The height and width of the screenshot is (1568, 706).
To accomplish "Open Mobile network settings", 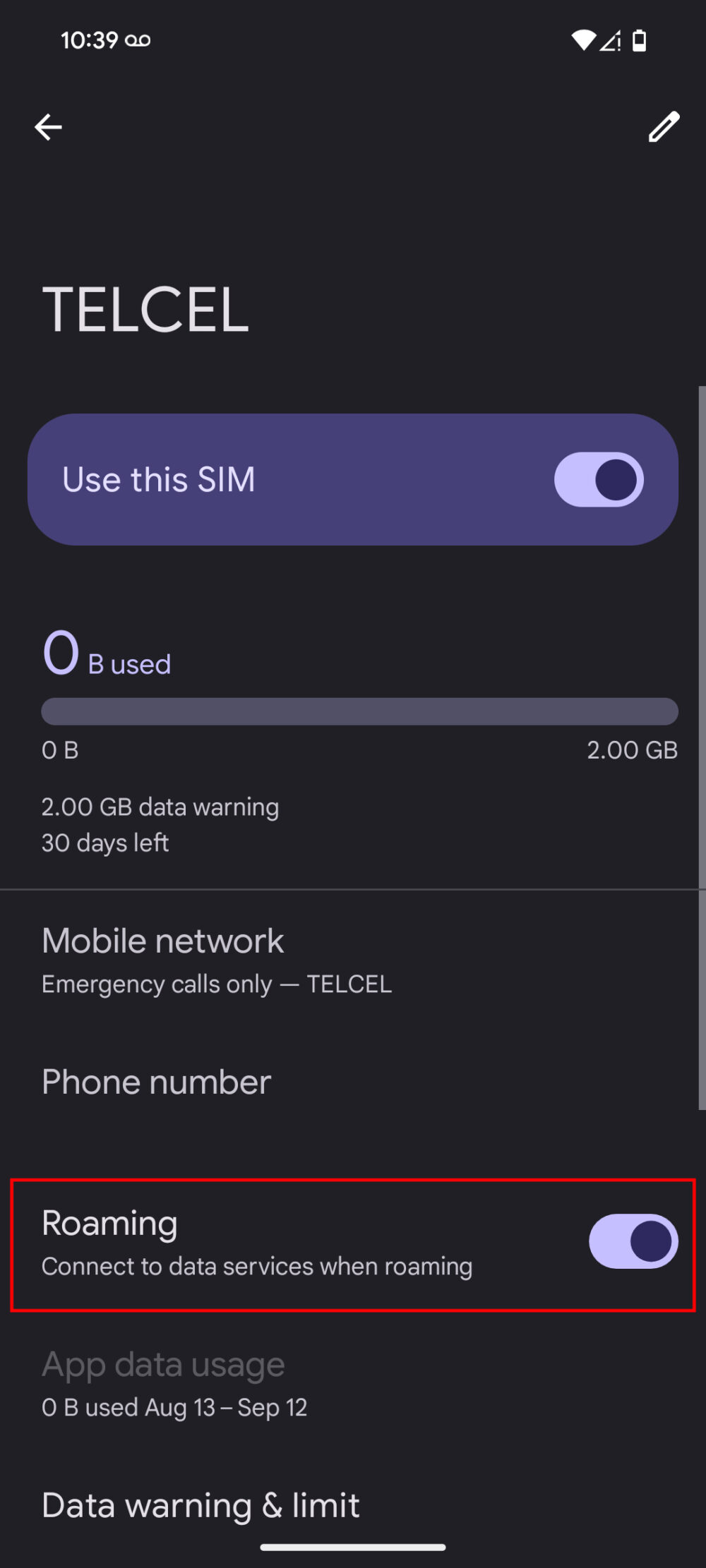I will click(162, 940).
